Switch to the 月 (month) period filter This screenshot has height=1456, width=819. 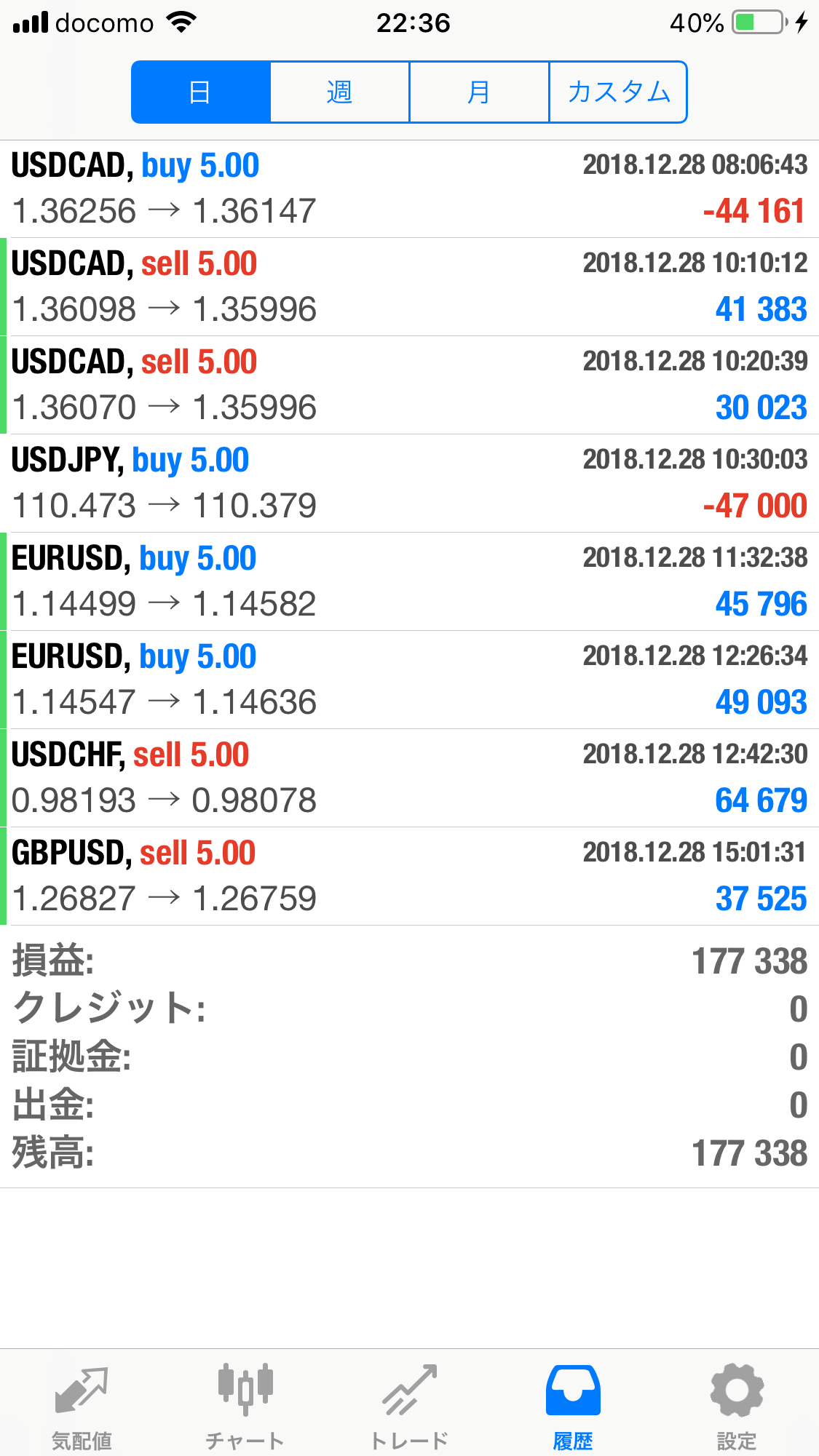(x=479, y=92)
